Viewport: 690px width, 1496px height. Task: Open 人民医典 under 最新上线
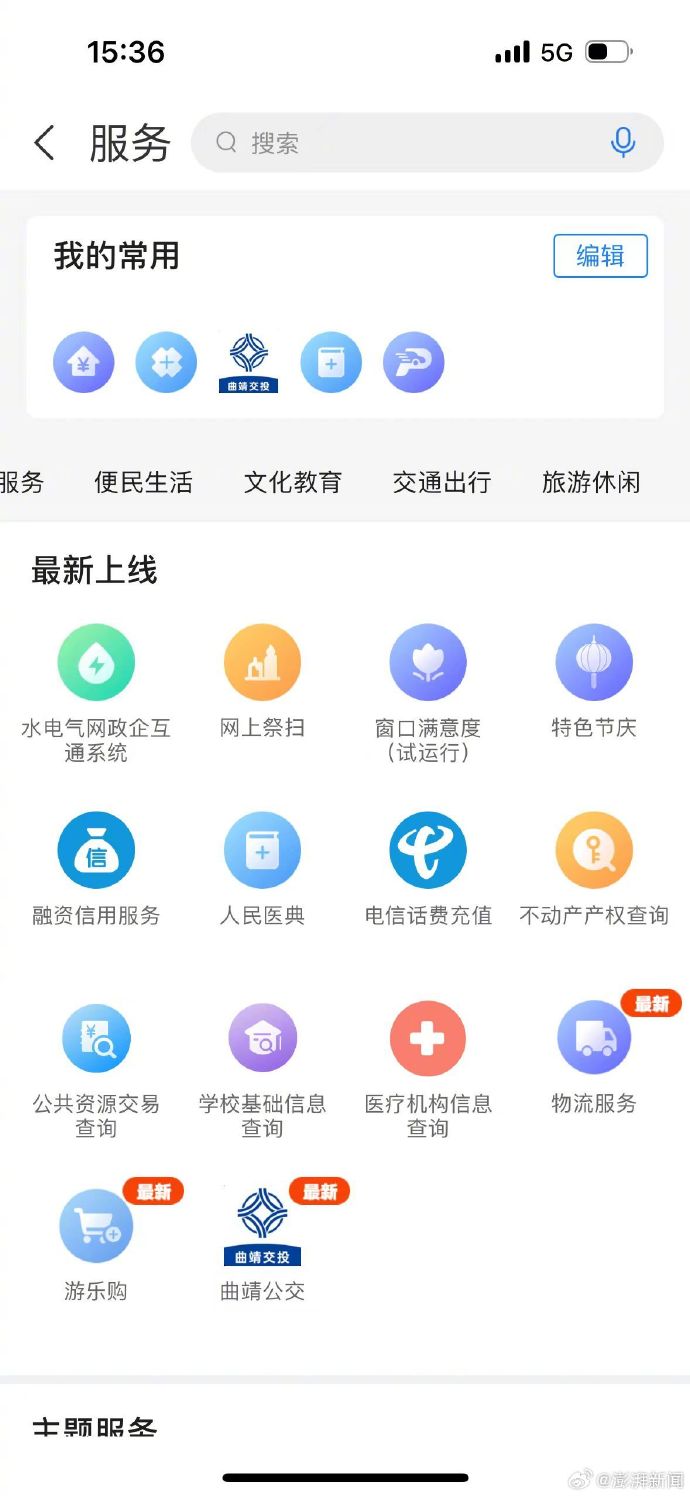(262, 851)
